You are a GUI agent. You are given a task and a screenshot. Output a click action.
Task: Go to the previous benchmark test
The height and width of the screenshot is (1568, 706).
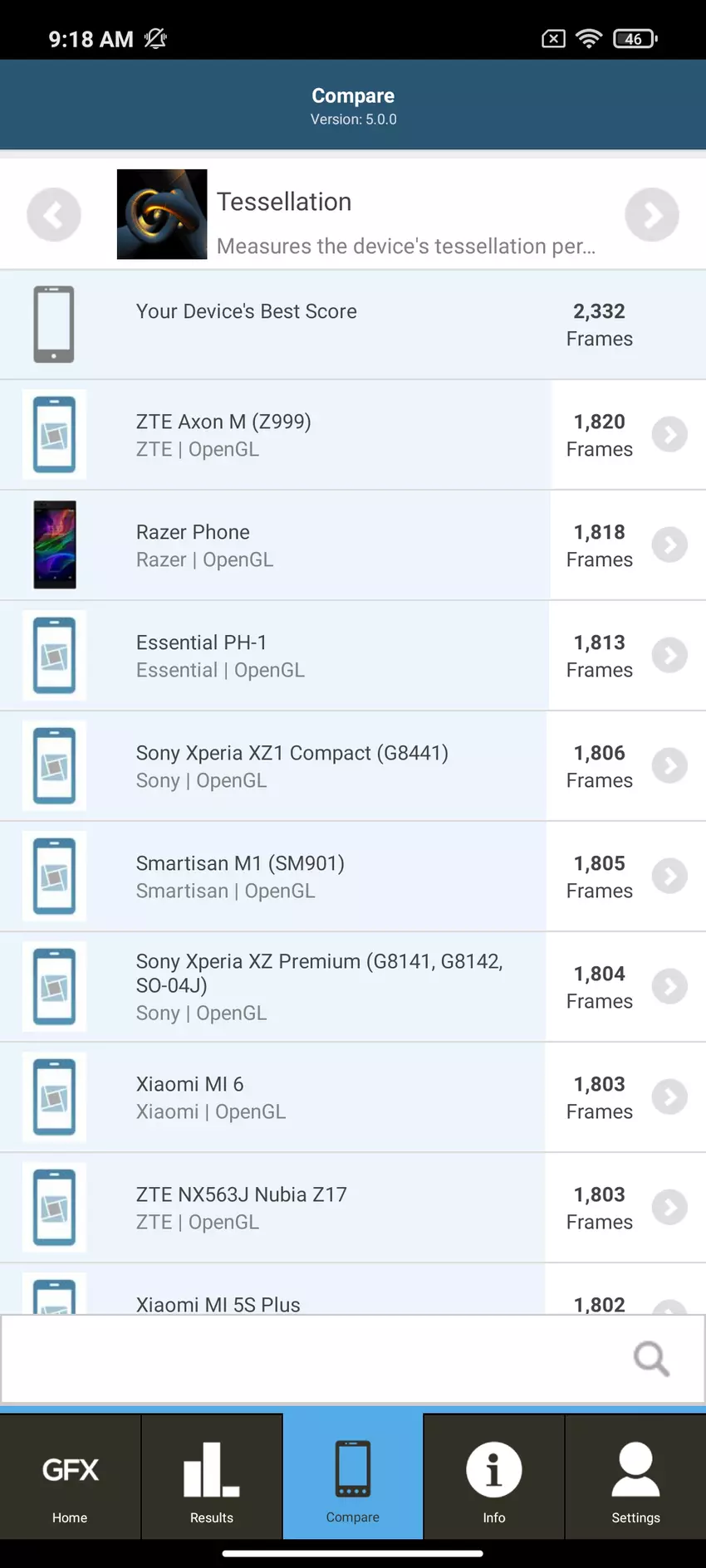[54, 215]
